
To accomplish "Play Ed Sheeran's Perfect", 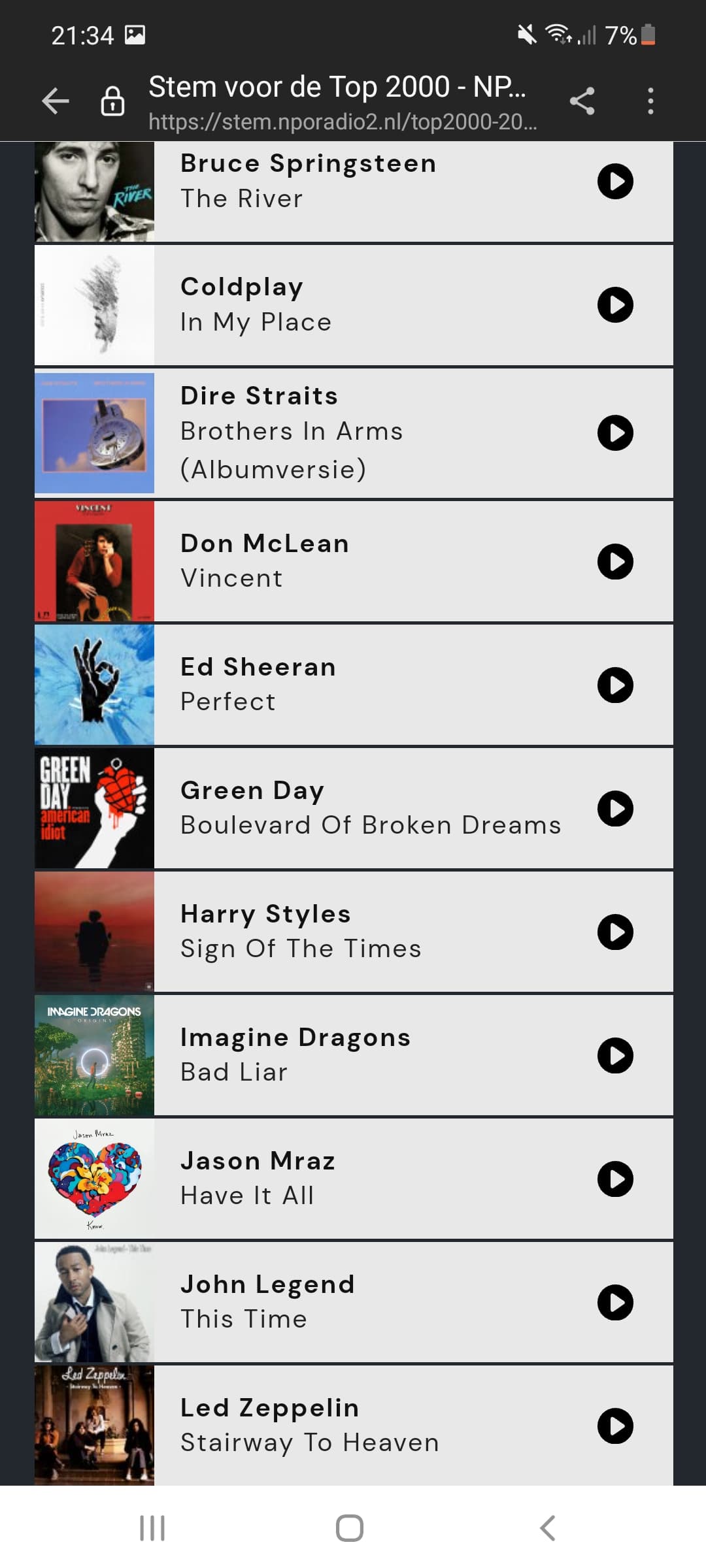I will (615, 685).
